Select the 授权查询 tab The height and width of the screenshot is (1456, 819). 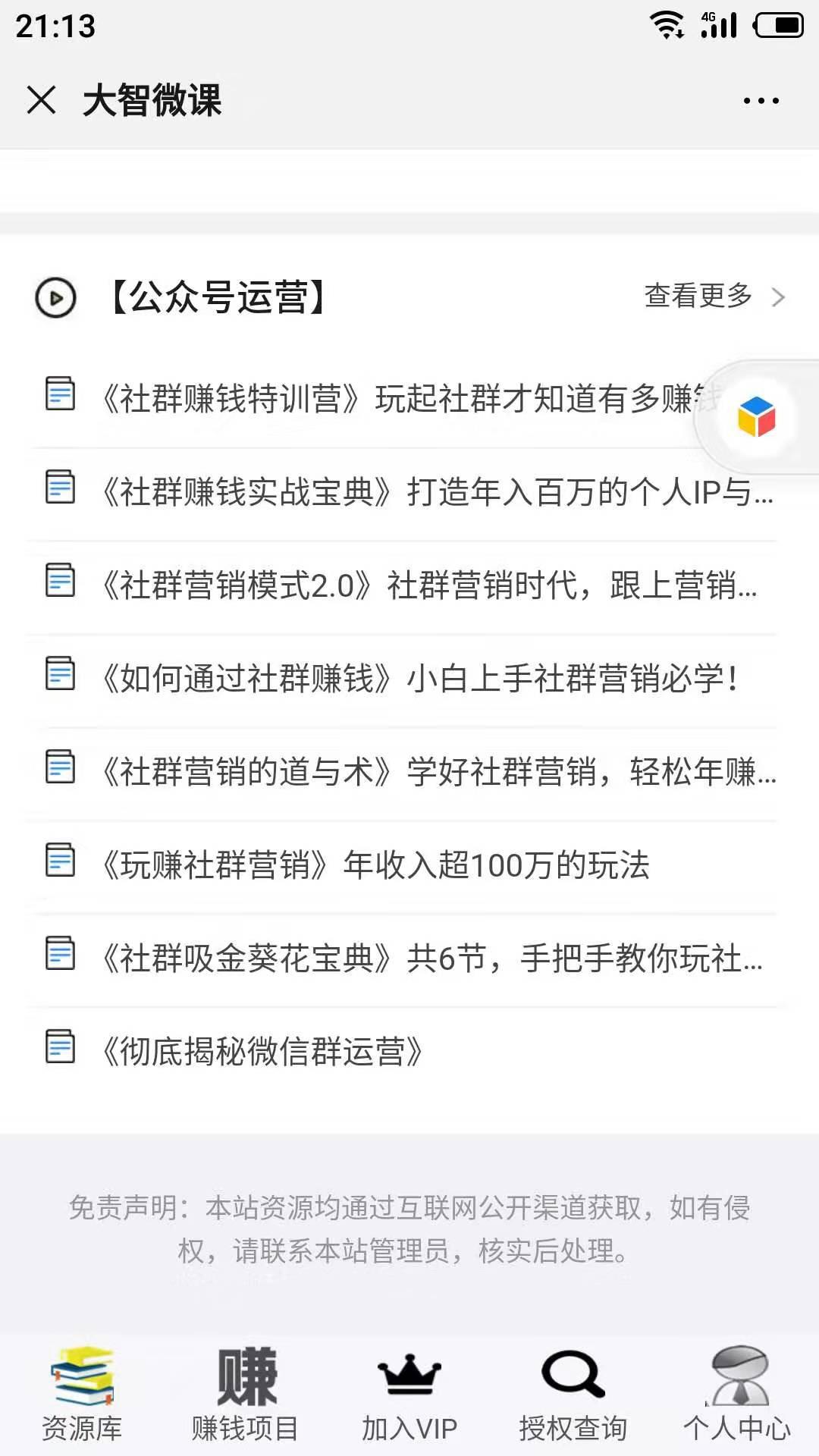point(573,1394)
